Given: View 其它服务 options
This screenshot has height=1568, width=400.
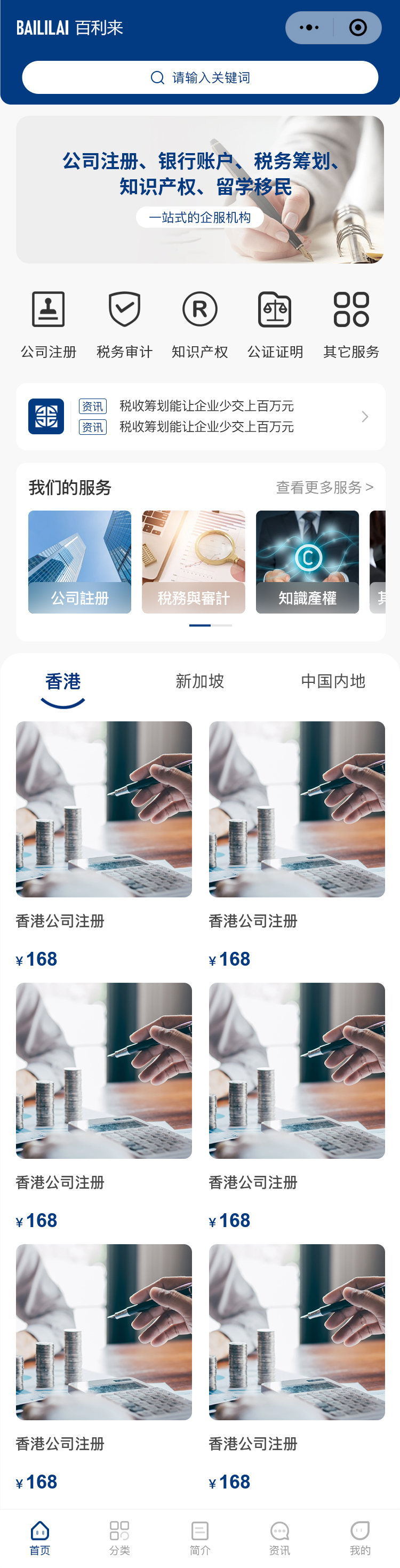Looking at the screenshot, I should coord(351,324).
